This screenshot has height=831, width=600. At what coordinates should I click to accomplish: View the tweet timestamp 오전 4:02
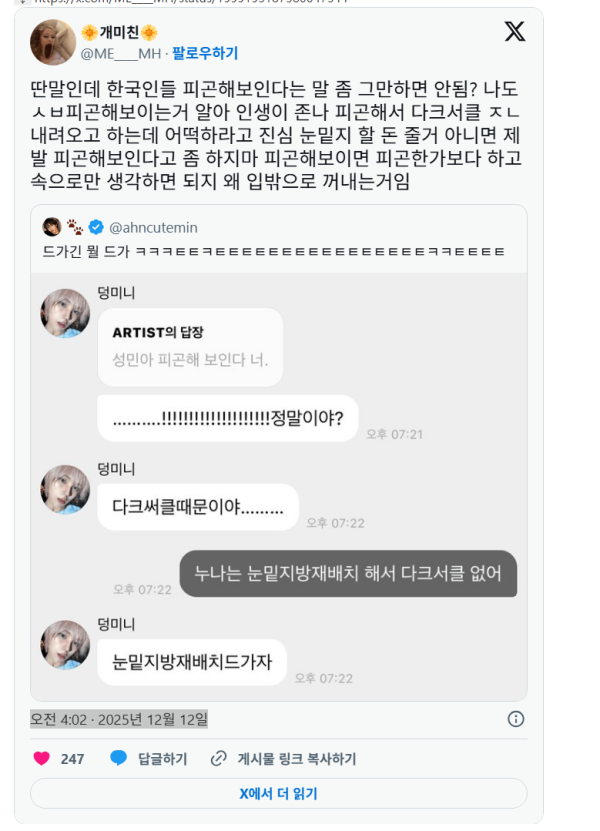(x=119, y=719)
